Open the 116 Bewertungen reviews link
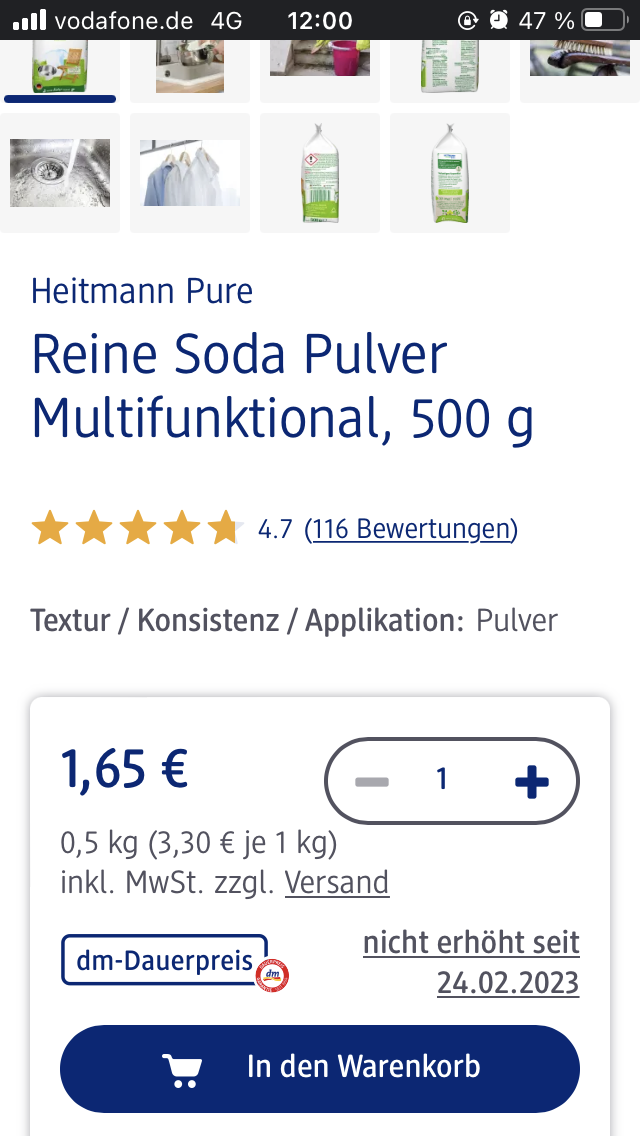Image resolution: width=640 pixels, height=1136 pixels. click(411, 528)
